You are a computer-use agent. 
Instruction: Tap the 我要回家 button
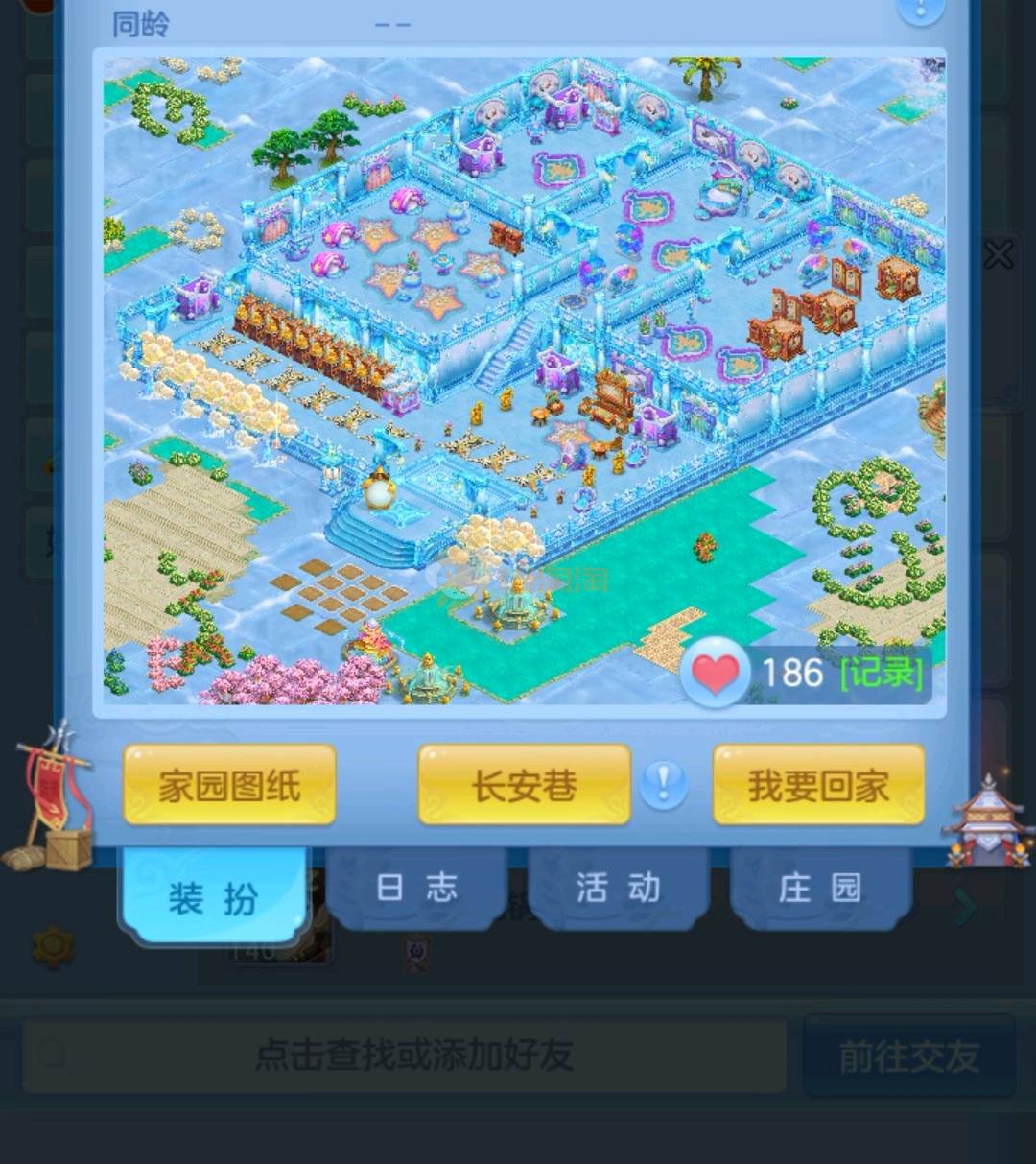818,786
